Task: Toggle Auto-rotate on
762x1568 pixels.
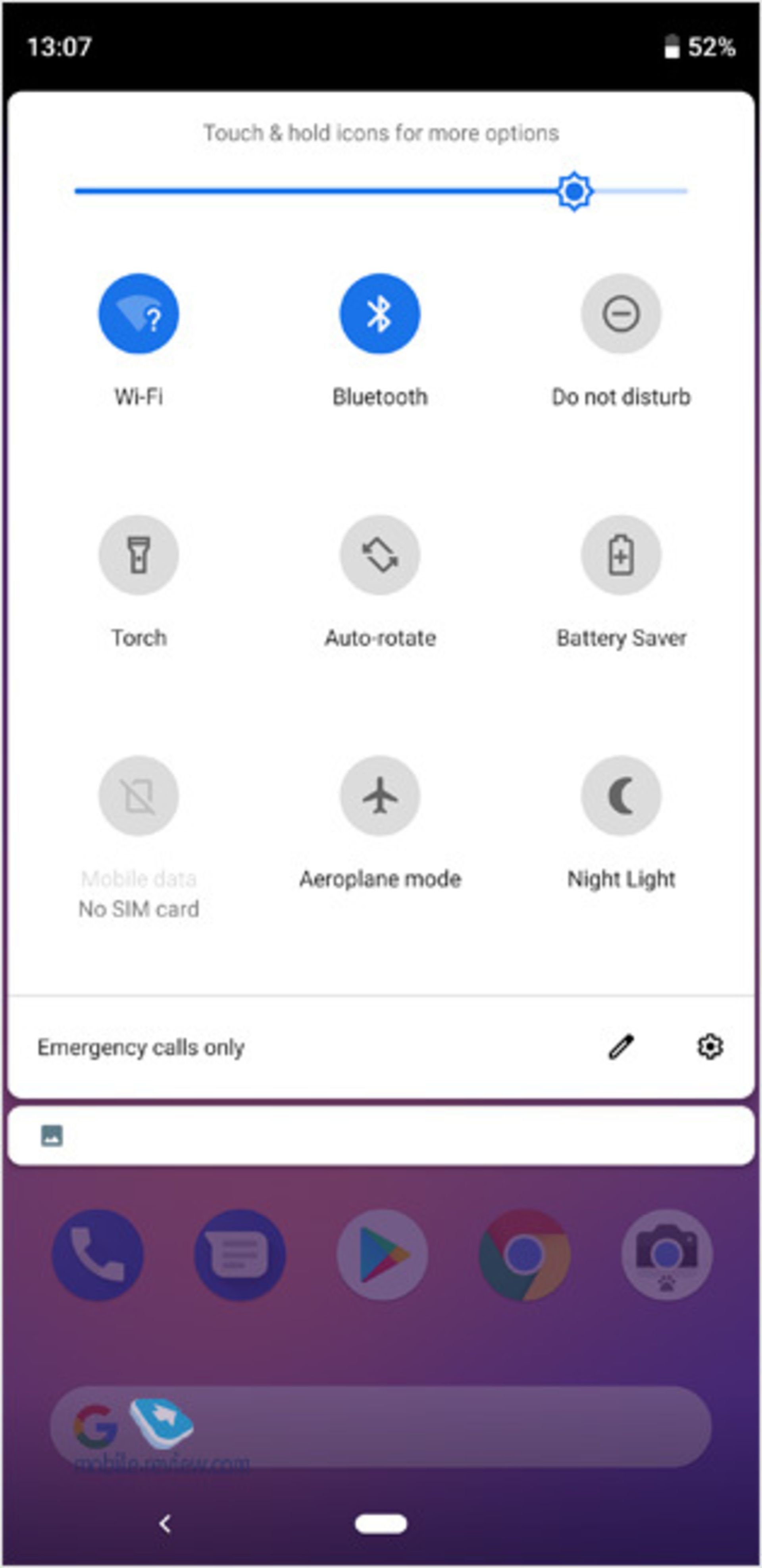Action: pos(380,555)
